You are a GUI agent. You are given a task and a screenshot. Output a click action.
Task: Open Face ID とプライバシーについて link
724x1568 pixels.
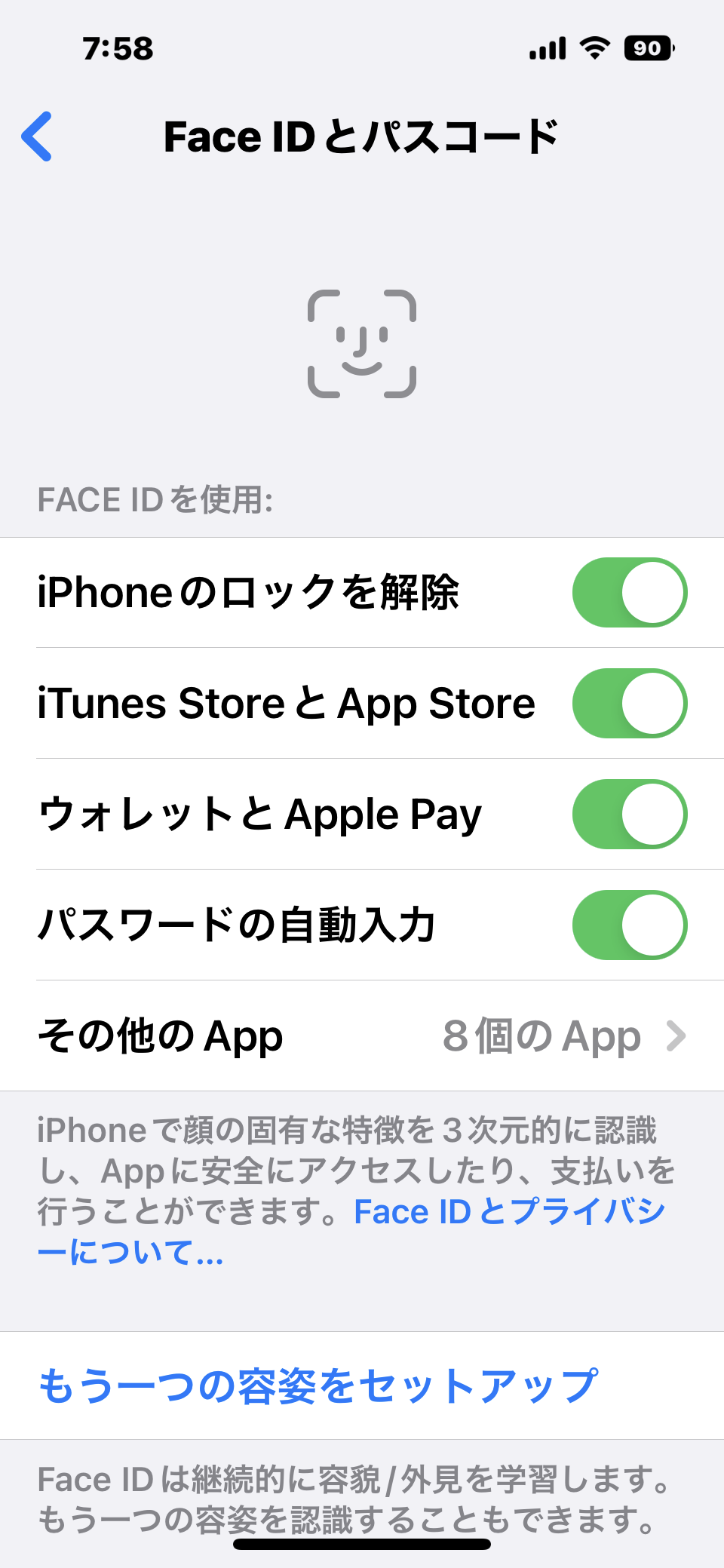click(x=508, y=1213)
